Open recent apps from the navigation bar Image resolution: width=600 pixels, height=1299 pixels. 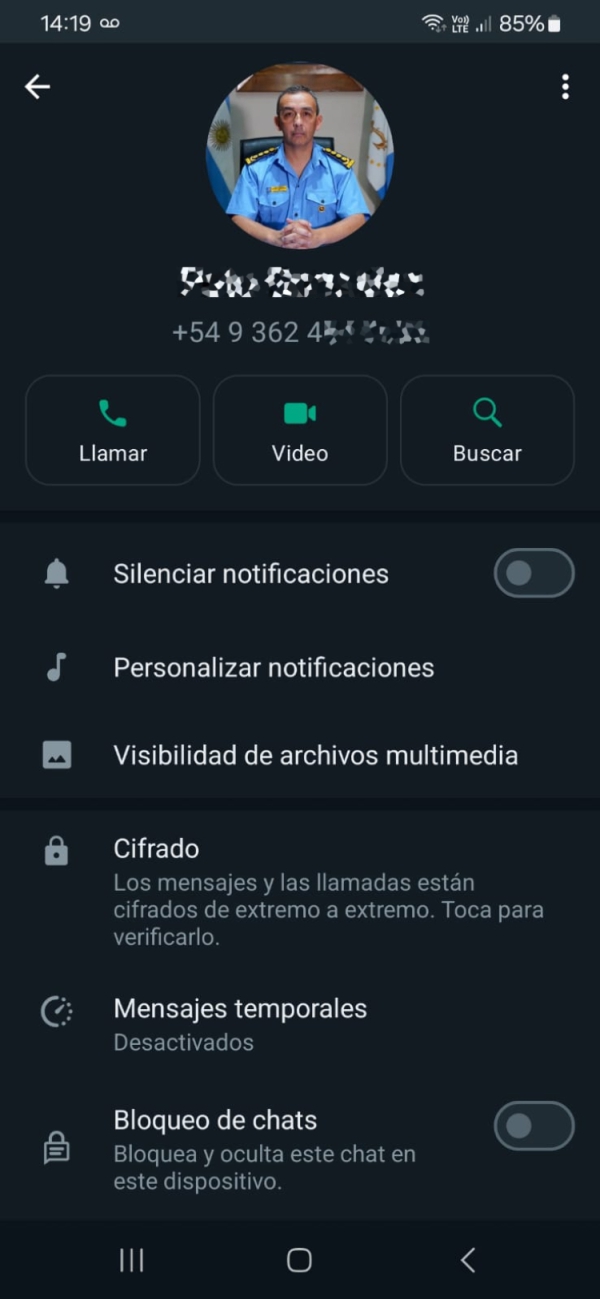point(132,1260)
